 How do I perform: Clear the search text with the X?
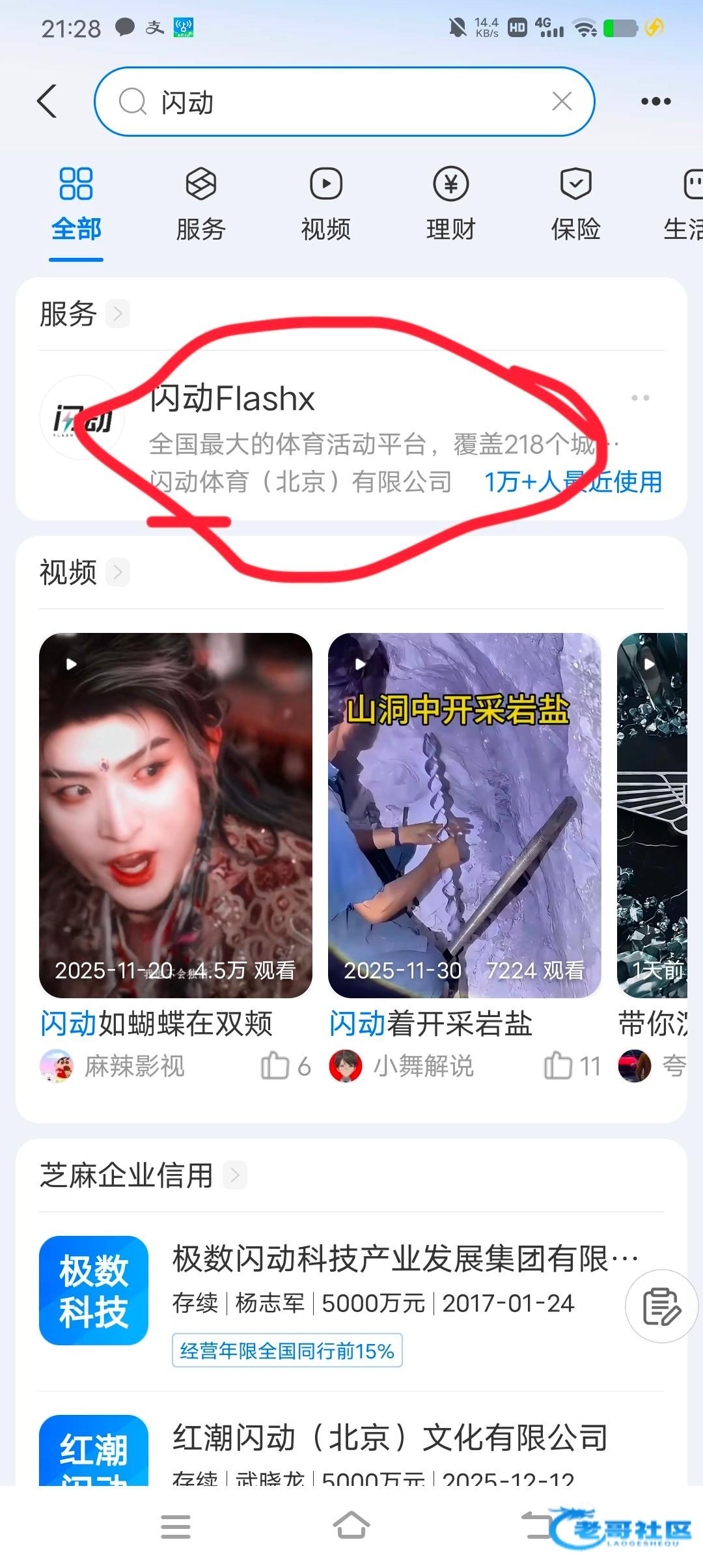tap(561, 102)
